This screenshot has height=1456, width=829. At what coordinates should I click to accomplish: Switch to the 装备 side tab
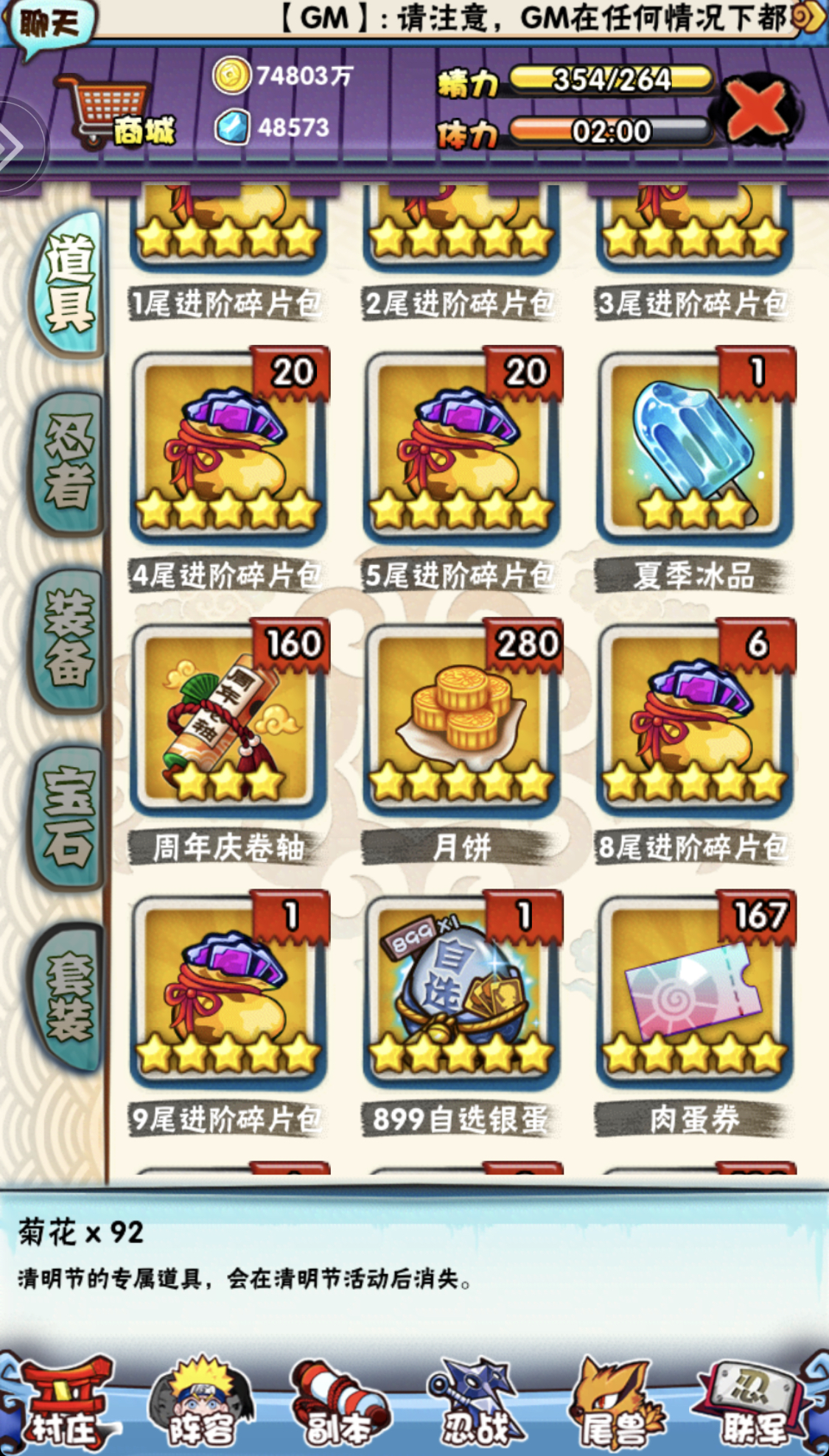[x=69, y=639]
